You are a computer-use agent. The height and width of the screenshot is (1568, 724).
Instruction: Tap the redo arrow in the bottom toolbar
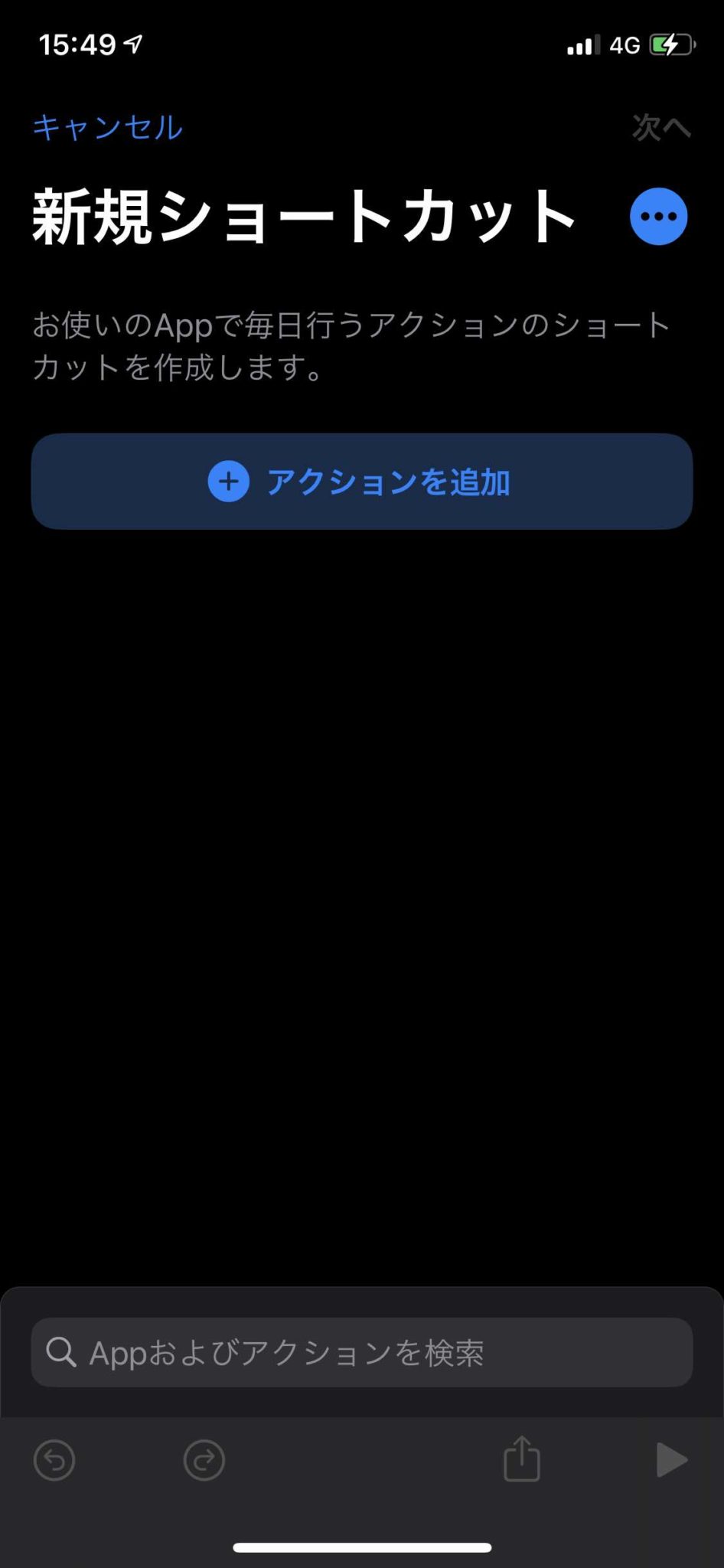(x=204, y=1459)
